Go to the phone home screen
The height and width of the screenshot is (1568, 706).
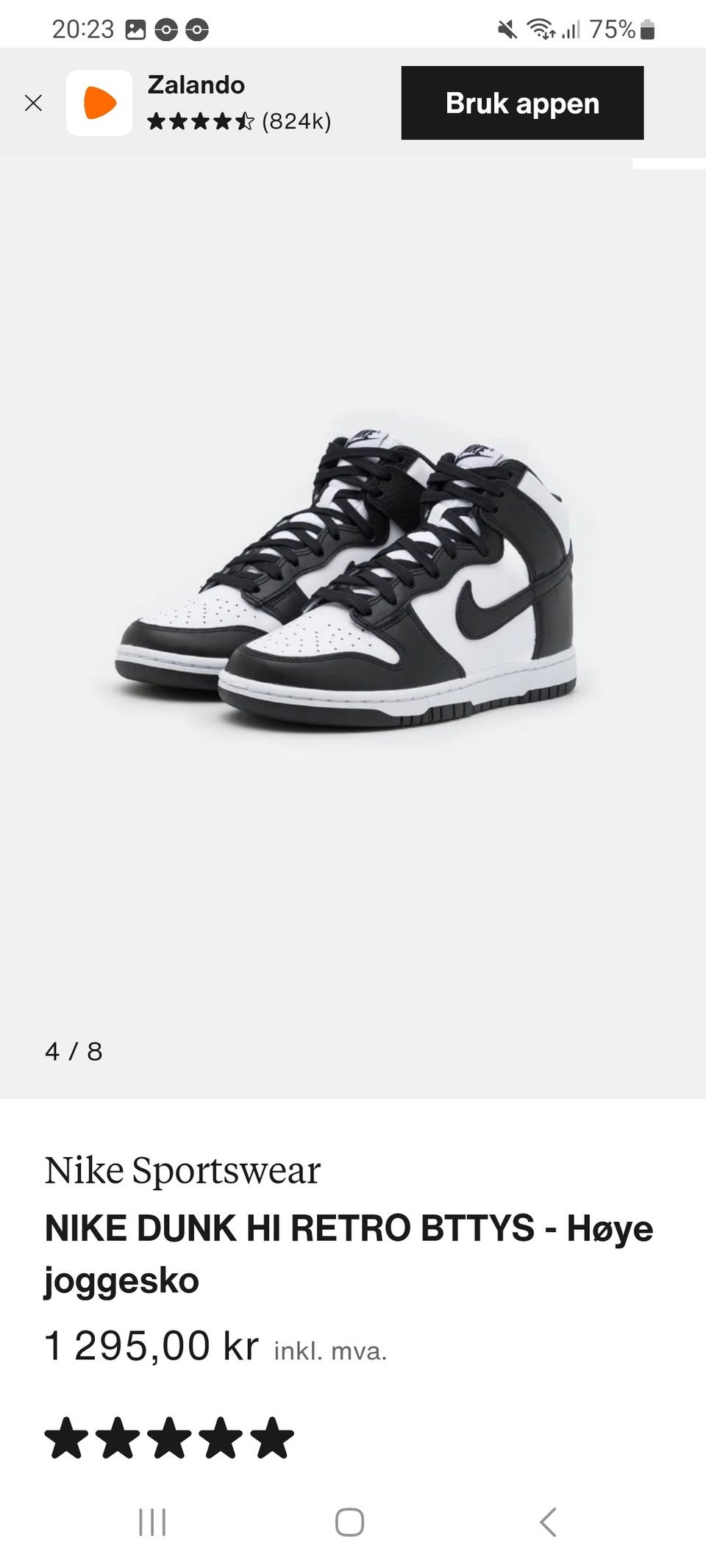click(x=349, y=1522)
